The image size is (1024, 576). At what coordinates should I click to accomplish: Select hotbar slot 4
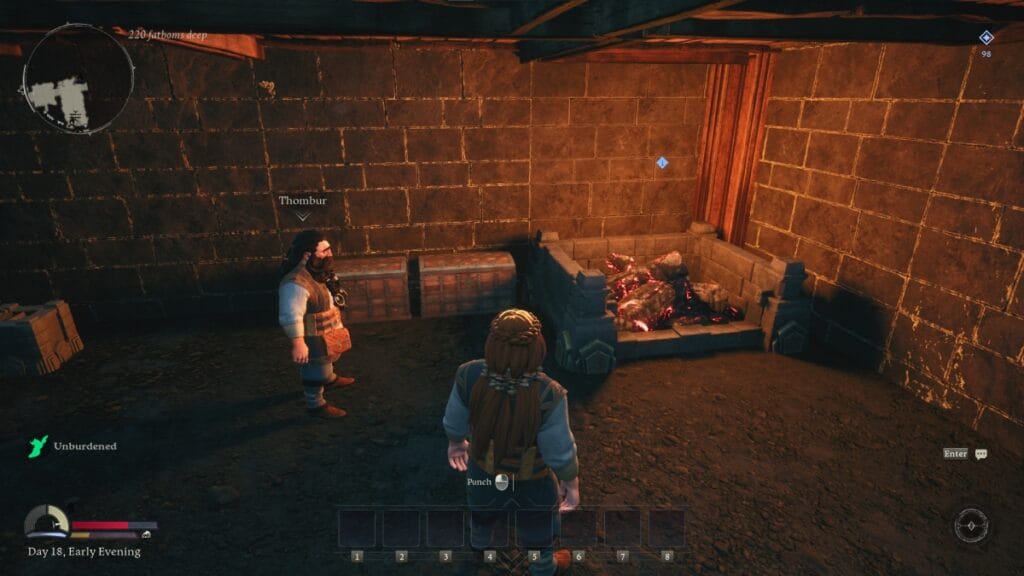coord(490,528)
